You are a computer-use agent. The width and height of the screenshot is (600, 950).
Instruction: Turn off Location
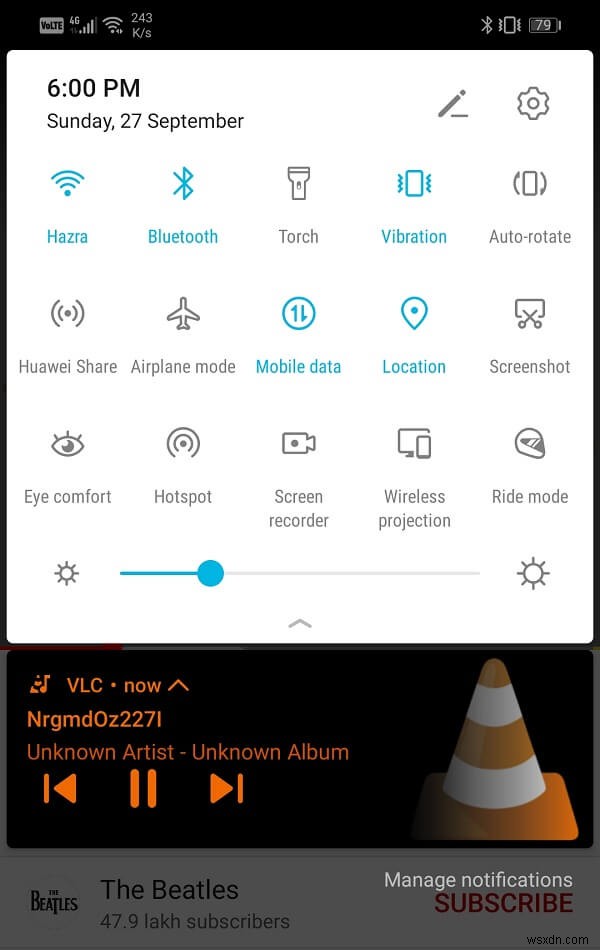coord(414,314)
